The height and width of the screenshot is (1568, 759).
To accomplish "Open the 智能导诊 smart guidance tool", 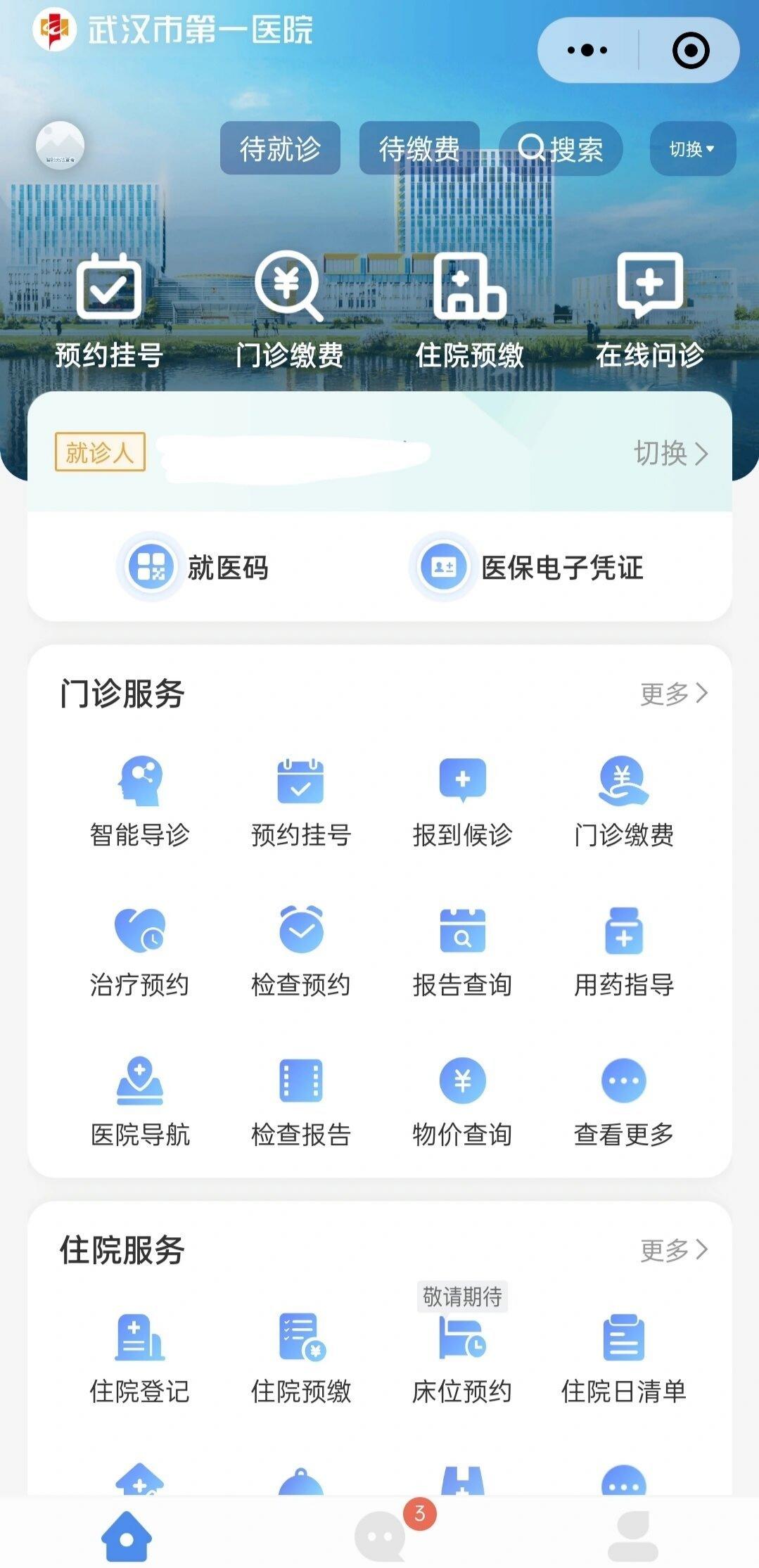I will tap(139, 798).
